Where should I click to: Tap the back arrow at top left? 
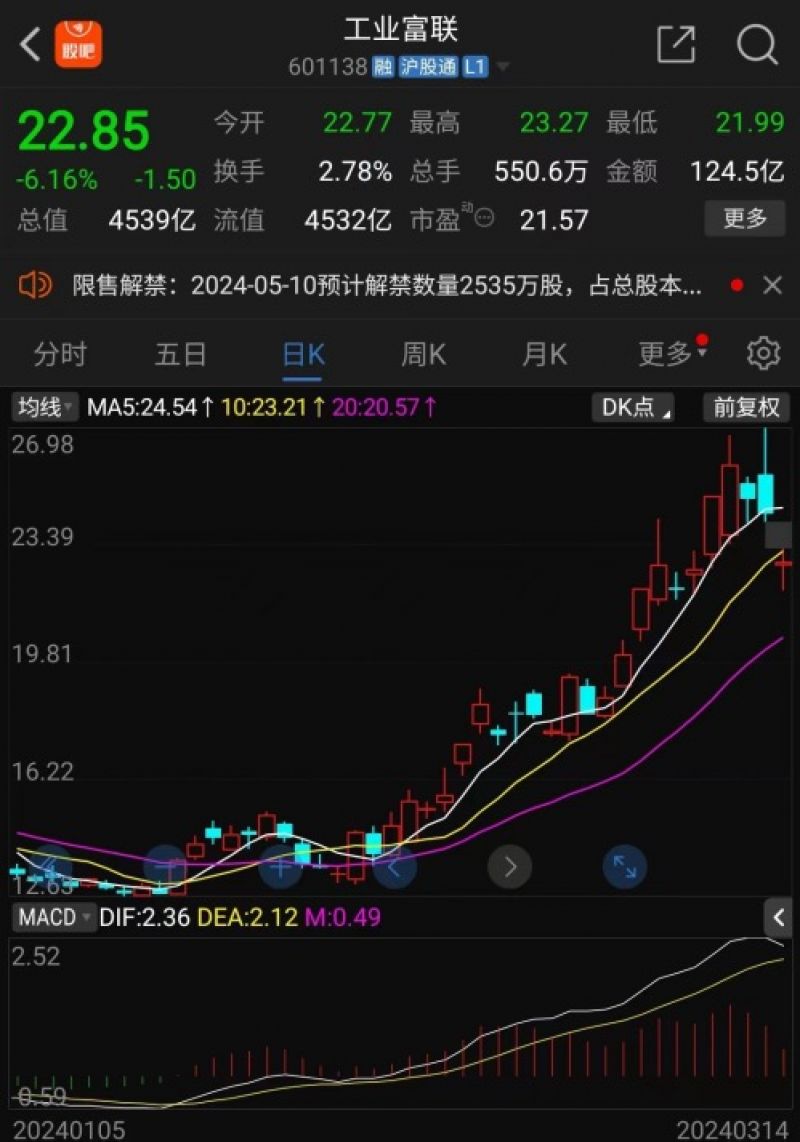pyautogui.click(x=26, y=44)
